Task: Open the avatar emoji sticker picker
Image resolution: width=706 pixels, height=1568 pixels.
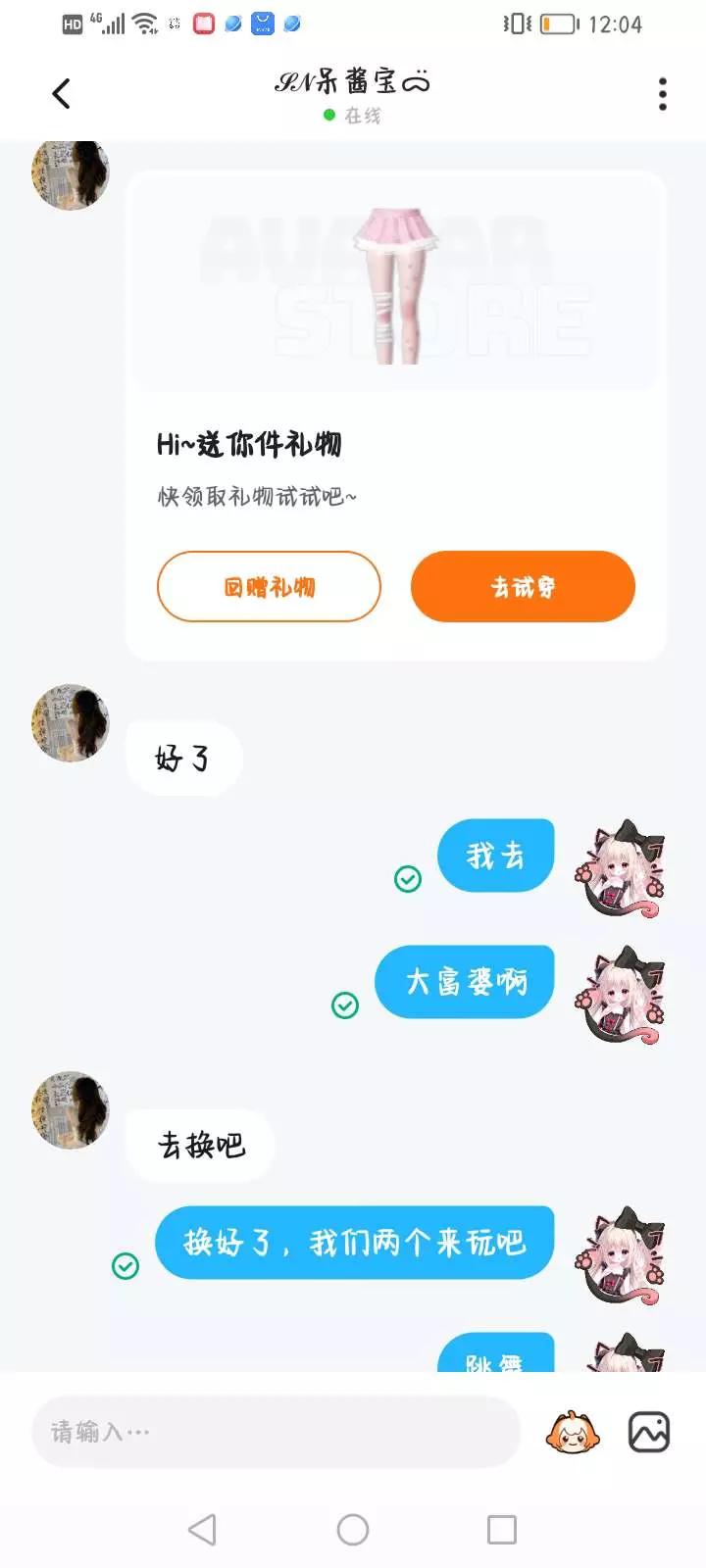Action: pyautogui.click(x=573, y=1432)
